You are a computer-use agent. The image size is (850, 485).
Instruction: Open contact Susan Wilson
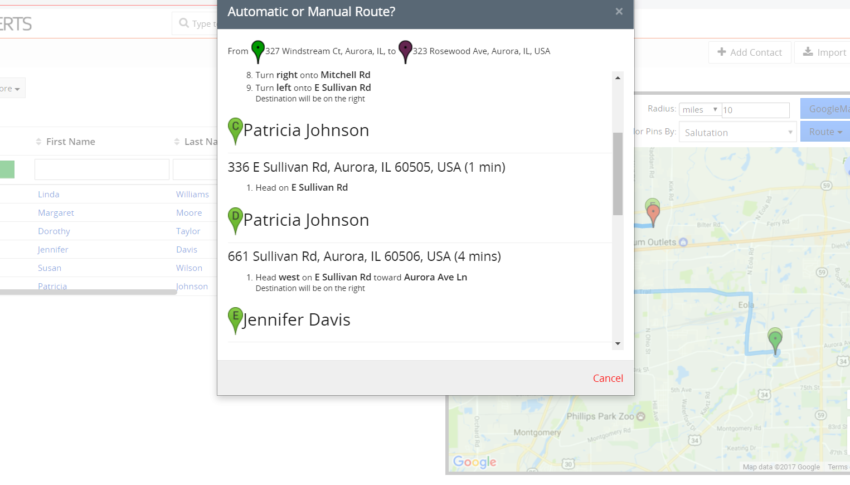pos(49,268)
